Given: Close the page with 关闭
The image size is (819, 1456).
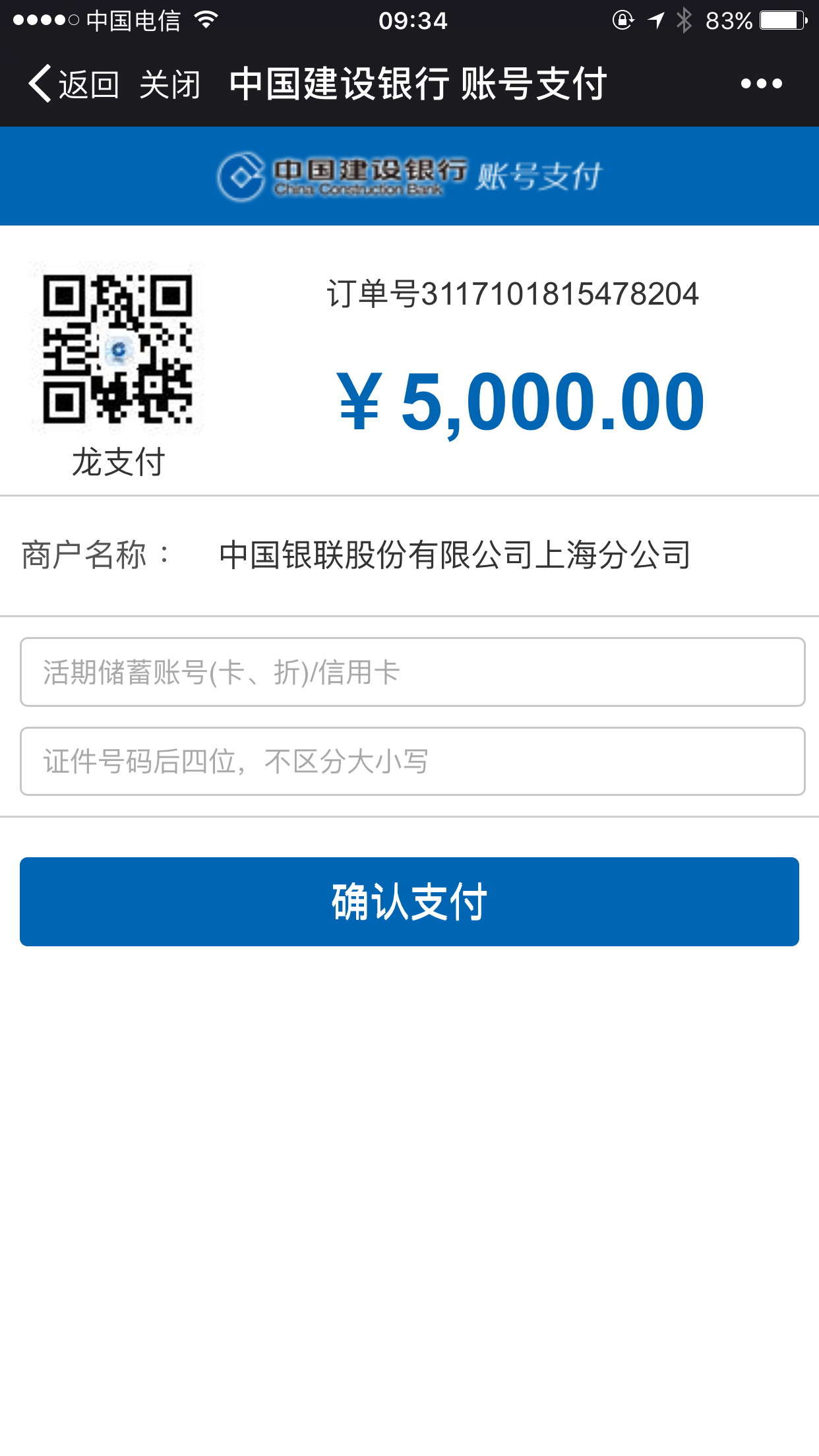Looking at the screenshot, I should (x=169, y=84).
